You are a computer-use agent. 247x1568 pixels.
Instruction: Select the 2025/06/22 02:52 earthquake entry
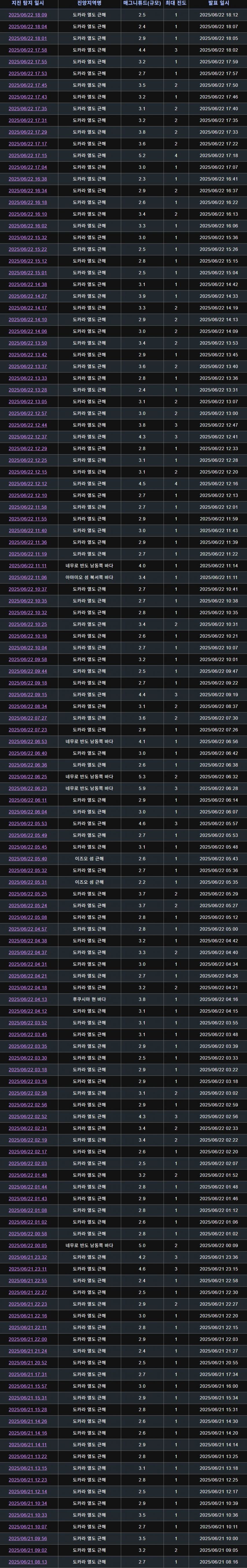pyautogui.click(x=27, y=1116)
